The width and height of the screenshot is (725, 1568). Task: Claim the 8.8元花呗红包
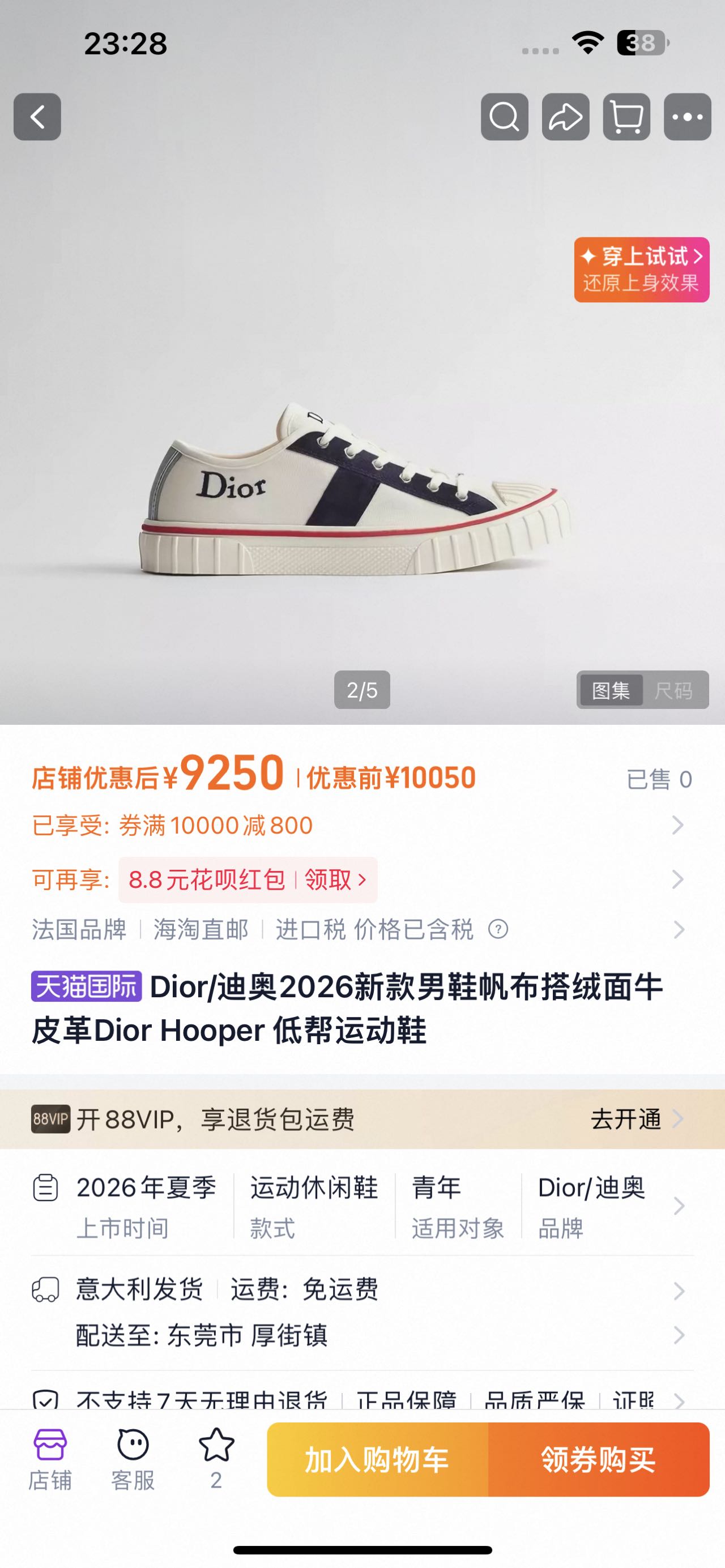point(248,879)
